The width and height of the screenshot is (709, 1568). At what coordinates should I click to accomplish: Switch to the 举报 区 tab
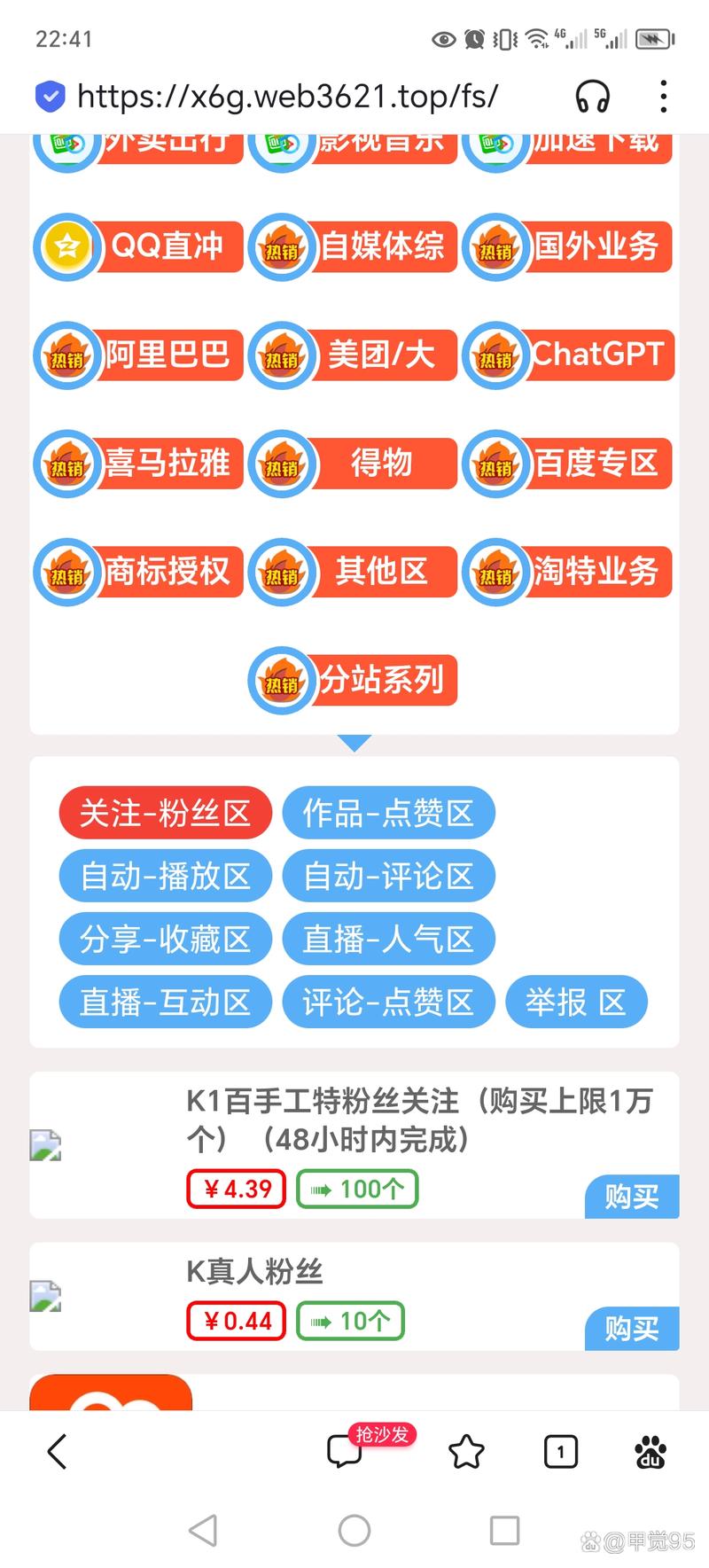point(576,1002)
